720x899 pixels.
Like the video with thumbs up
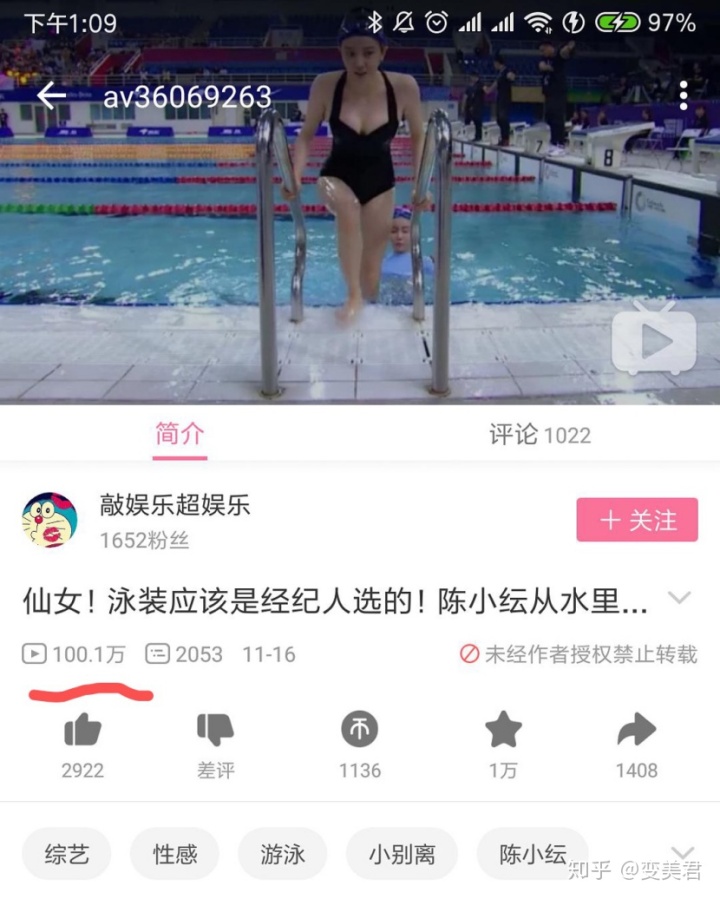point(82,731)
